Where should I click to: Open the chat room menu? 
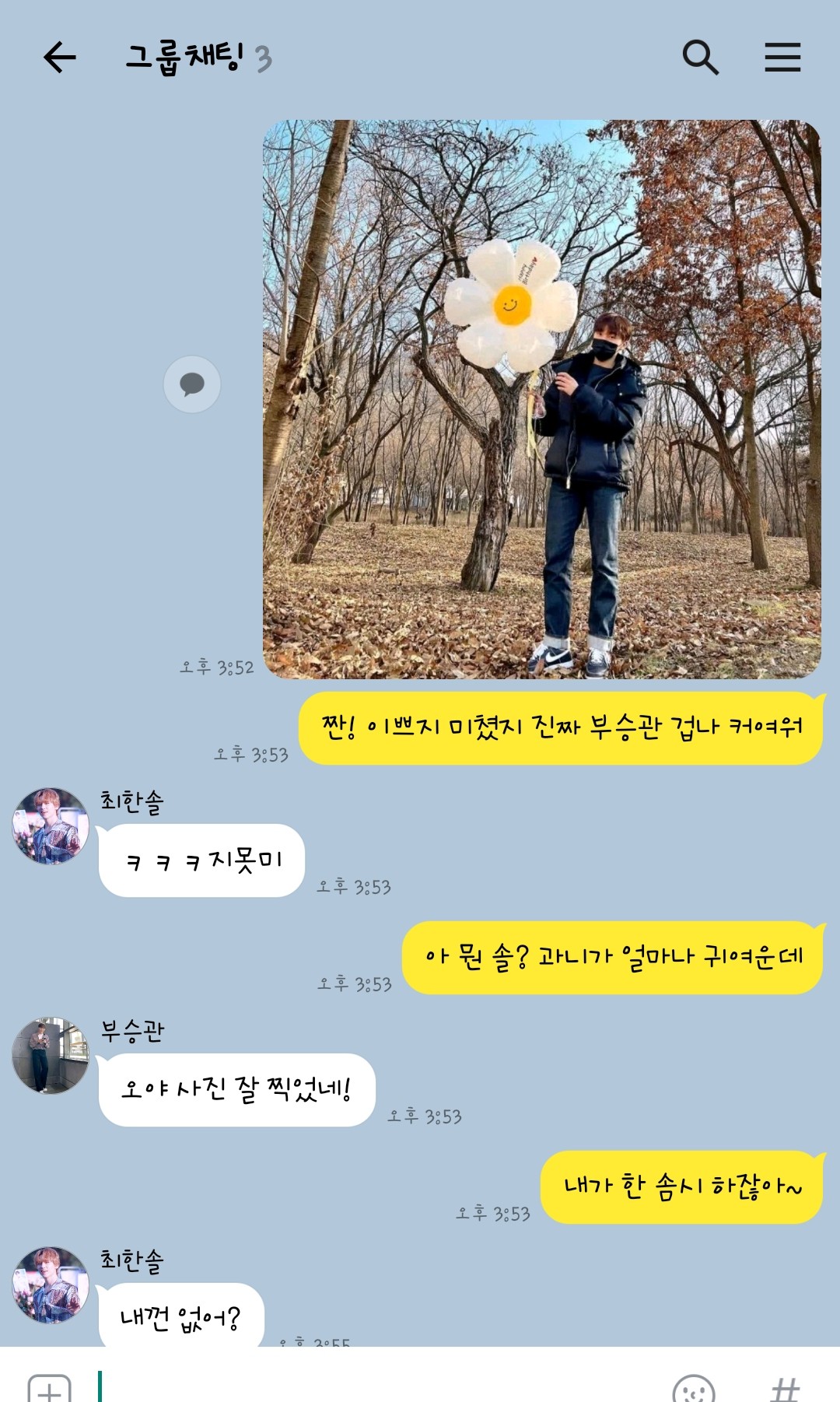pyautogui.click(x=782, y=58)
